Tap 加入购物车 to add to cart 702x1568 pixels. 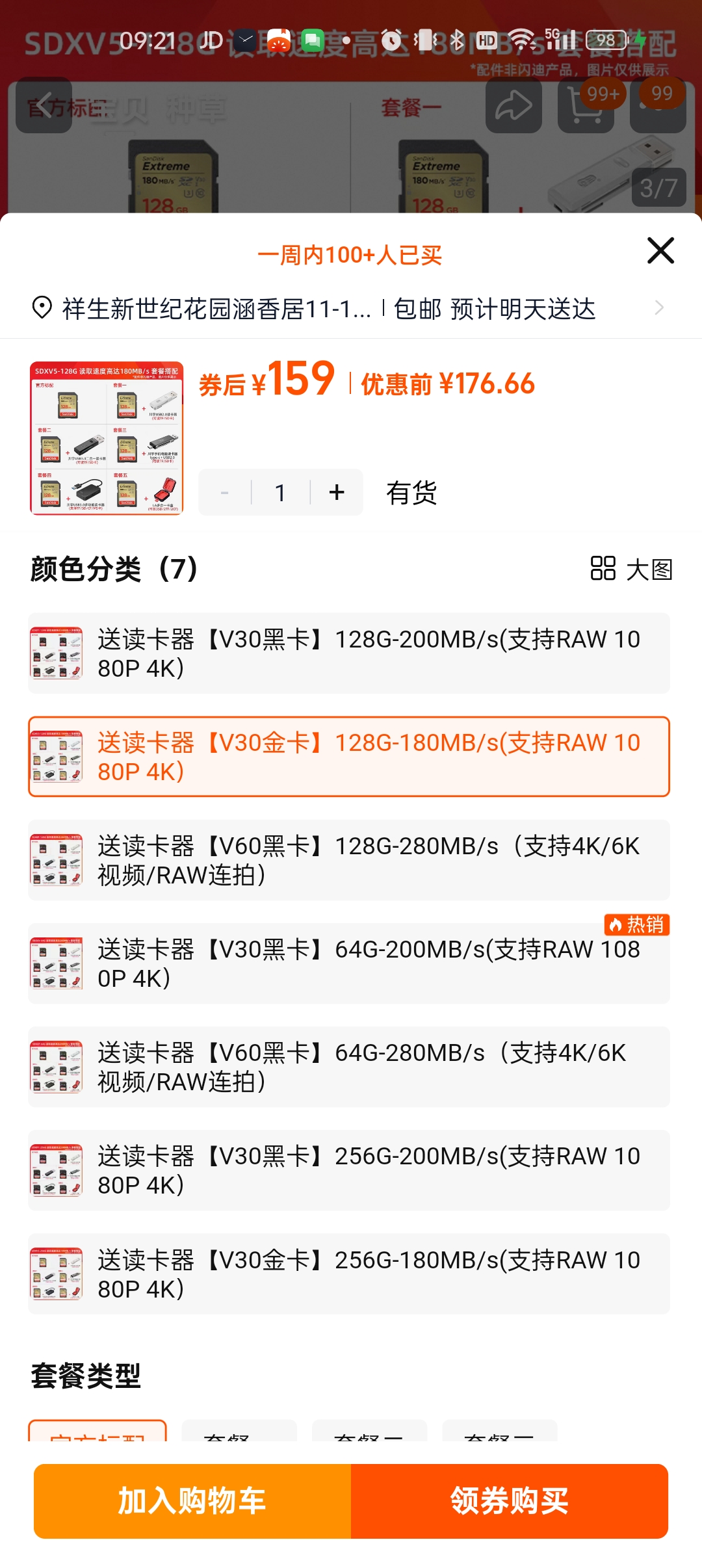coord(192,1501)
